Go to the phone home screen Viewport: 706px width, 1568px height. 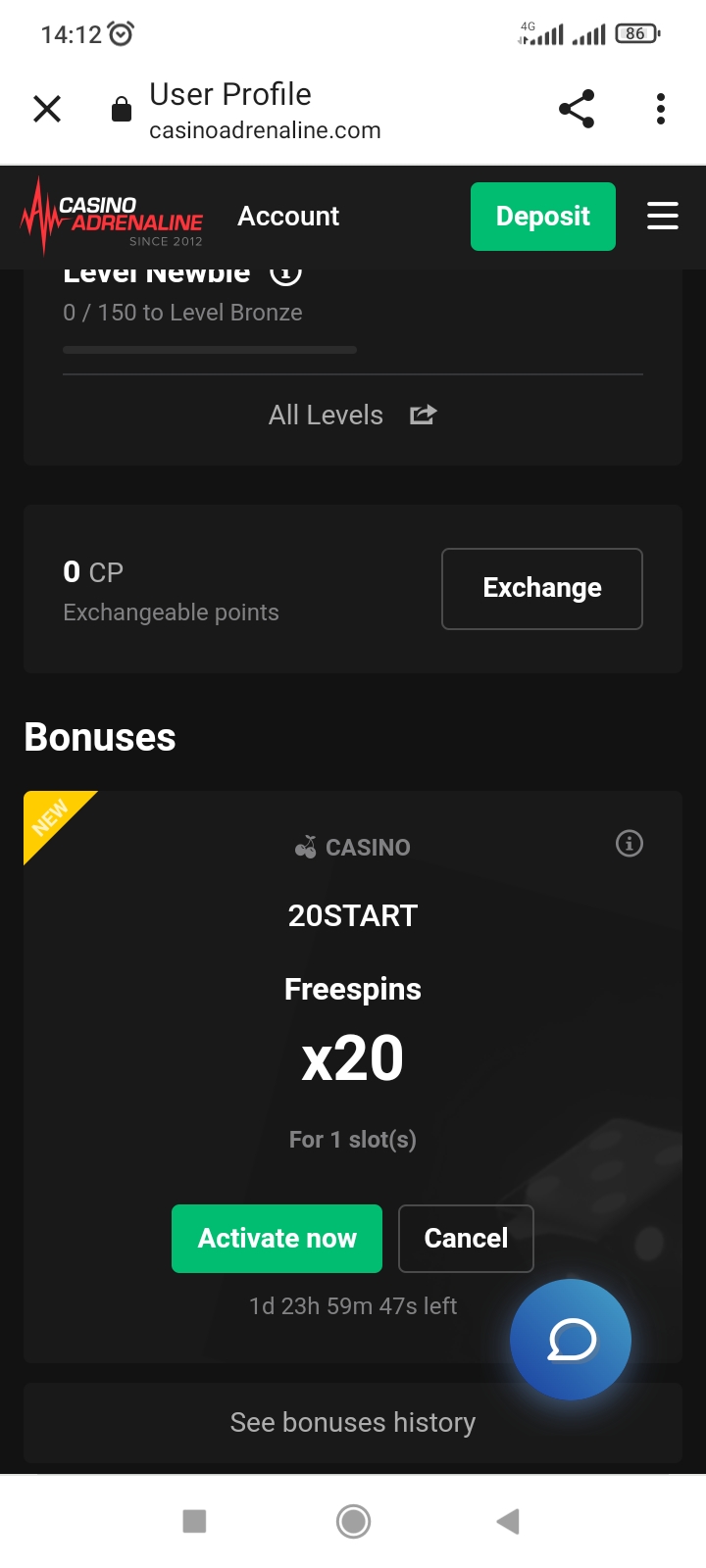[353, 1521]
